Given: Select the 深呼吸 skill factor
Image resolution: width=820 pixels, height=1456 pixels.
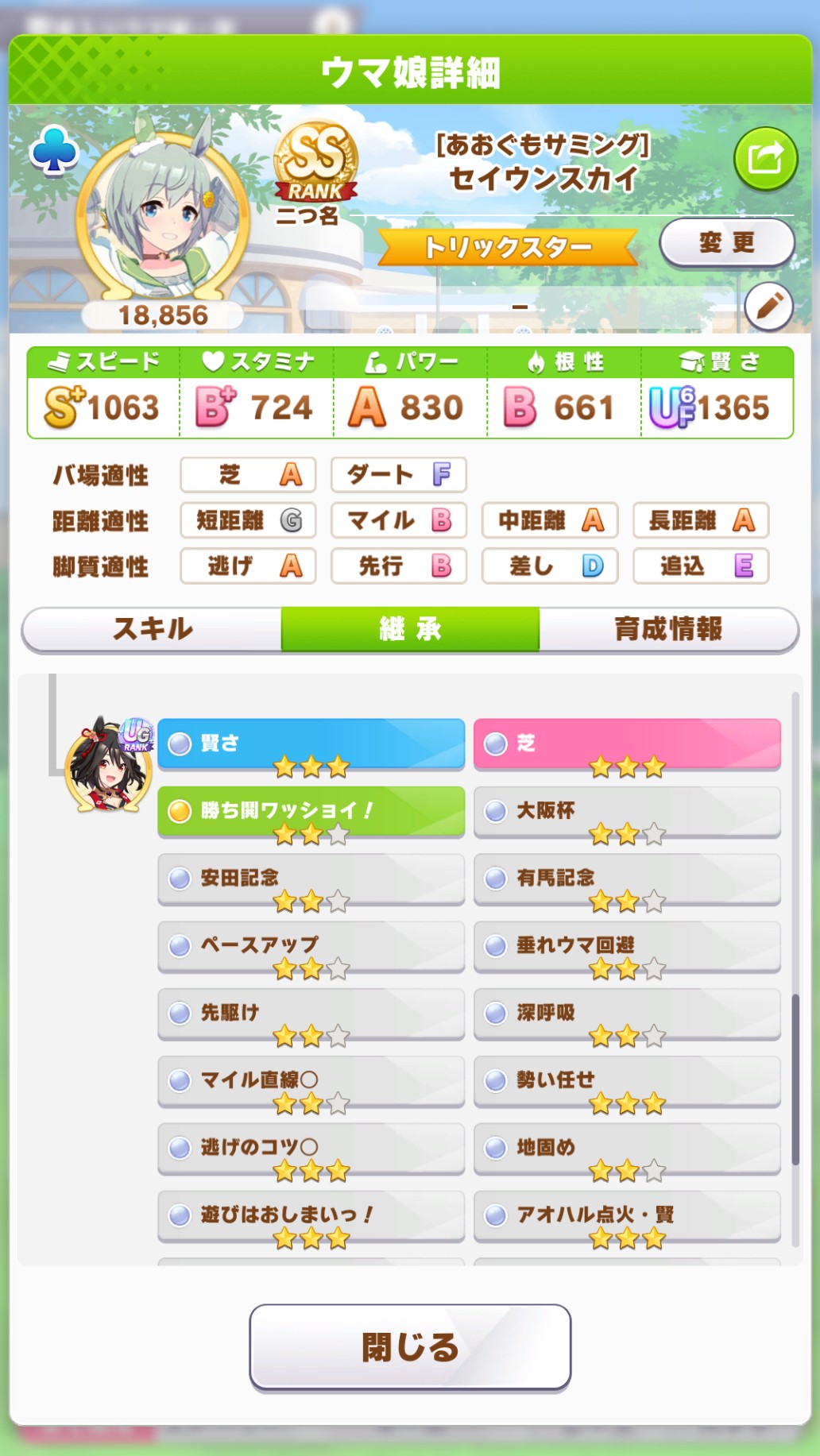Looking at the screenshot, I should (x=627, y=1014).
